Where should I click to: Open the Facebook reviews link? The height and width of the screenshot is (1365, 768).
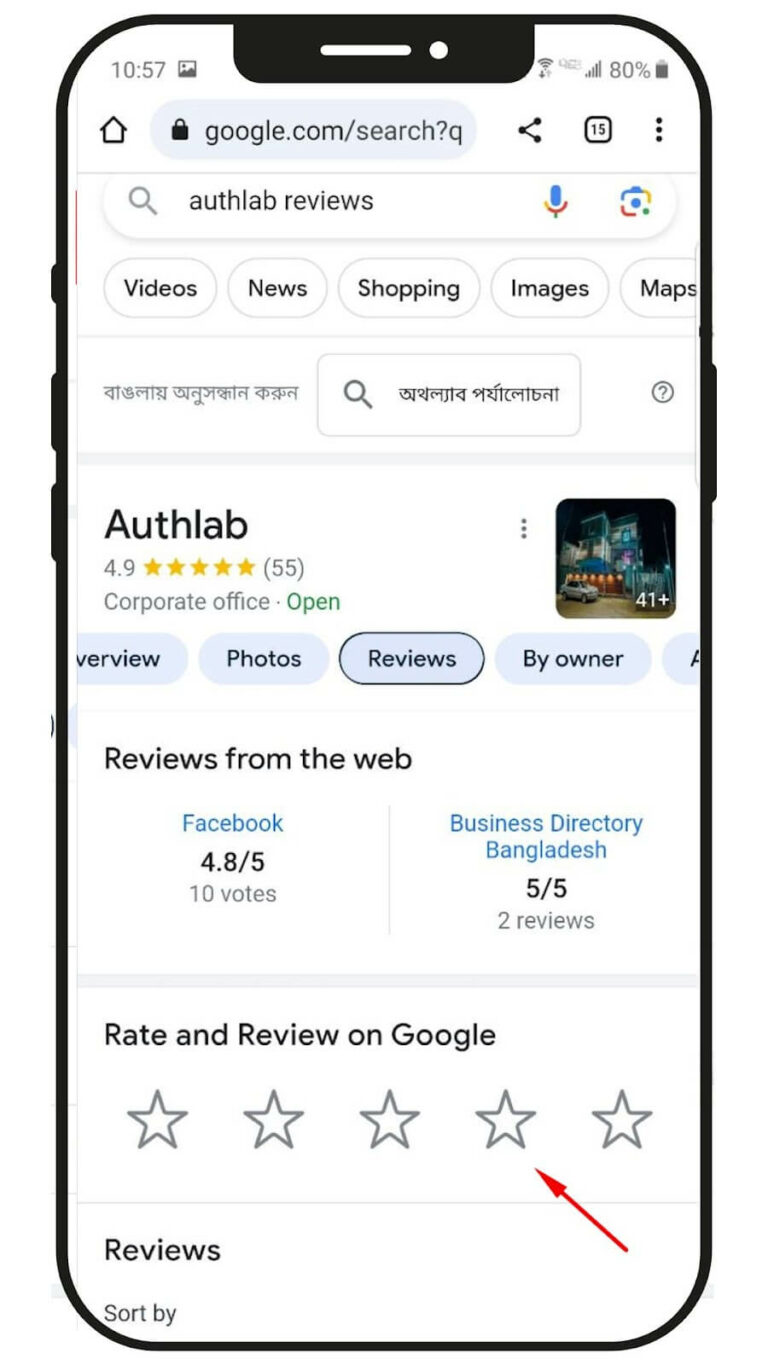(x=233, y=823)
